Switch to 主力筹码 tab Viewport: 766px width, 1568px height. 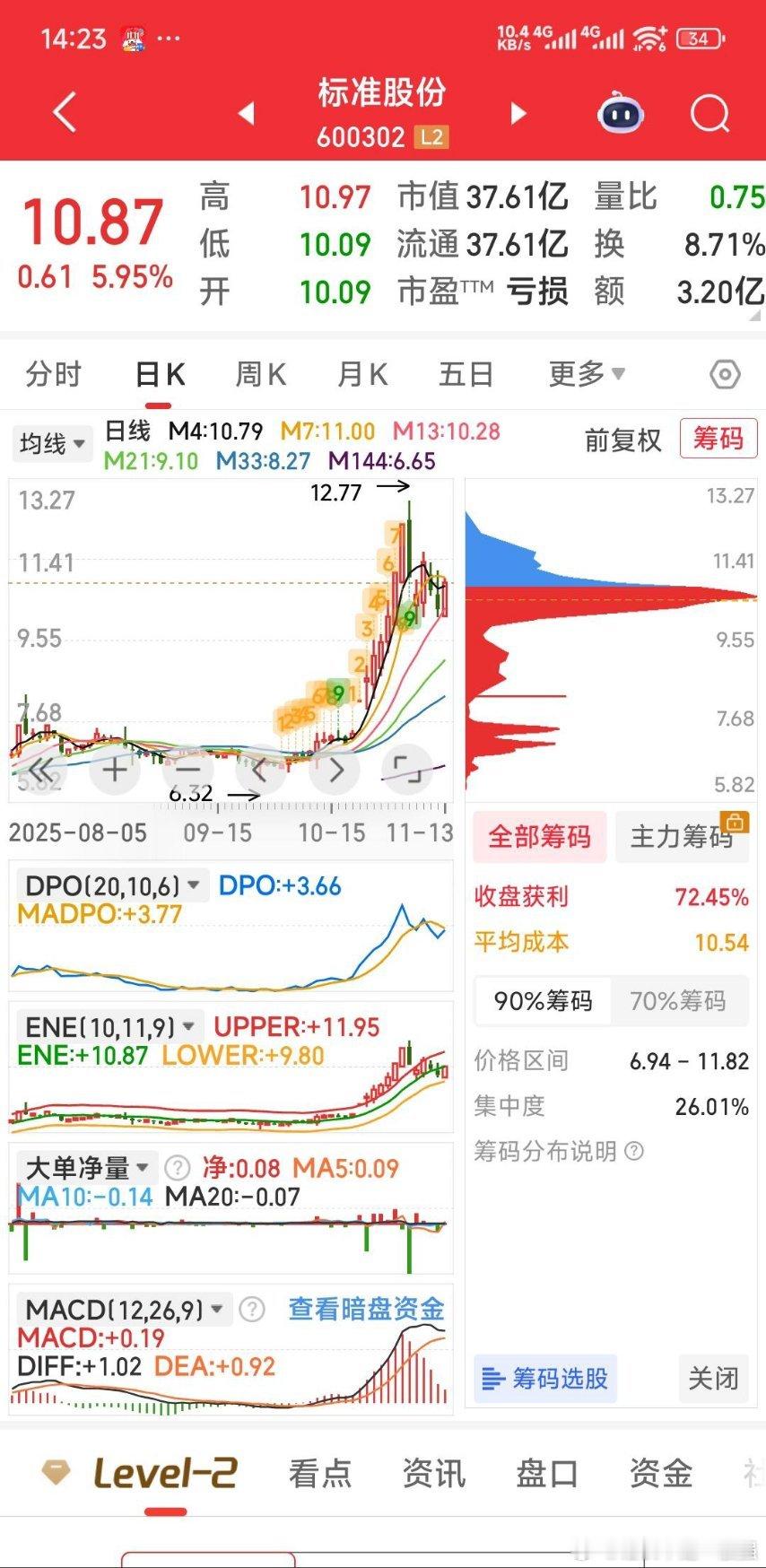coord(683,837)
